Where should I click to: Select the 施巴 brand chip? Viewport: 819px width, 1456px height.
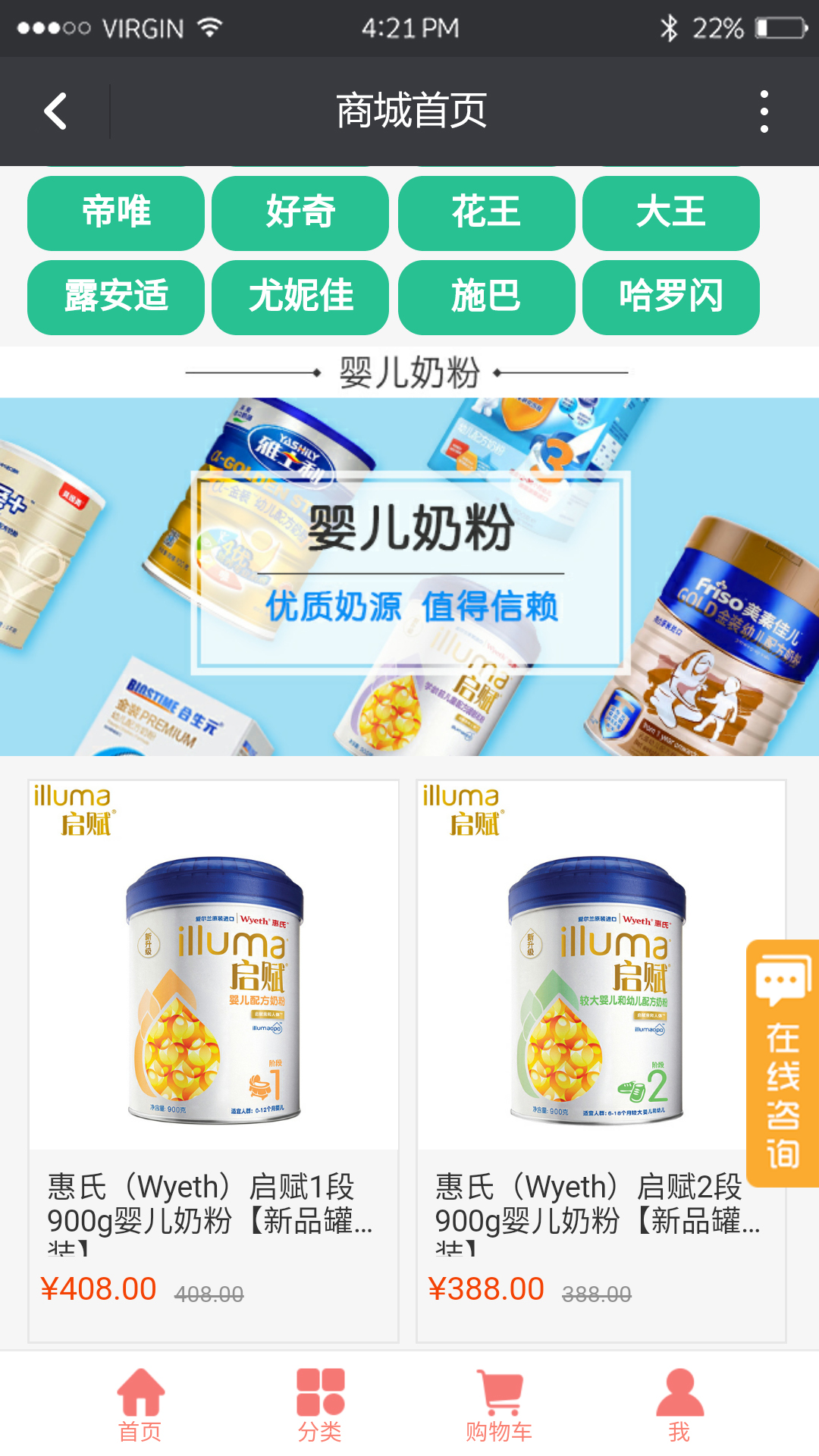tap(486, 297)
